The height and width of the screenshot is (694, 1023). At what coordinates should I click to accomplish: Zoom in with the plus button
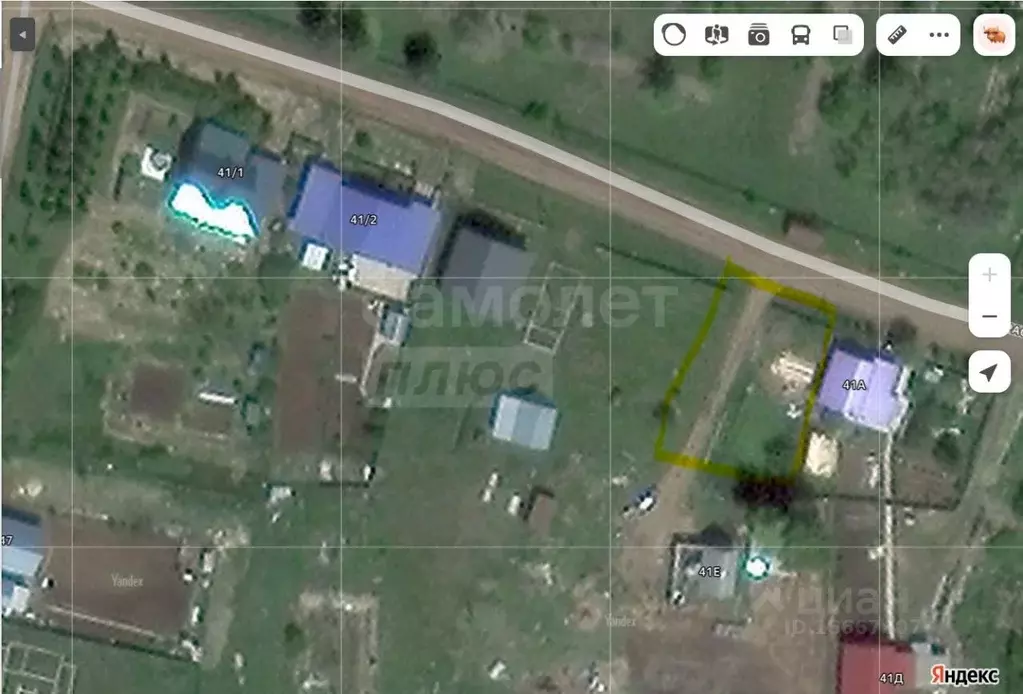[989, 274]
